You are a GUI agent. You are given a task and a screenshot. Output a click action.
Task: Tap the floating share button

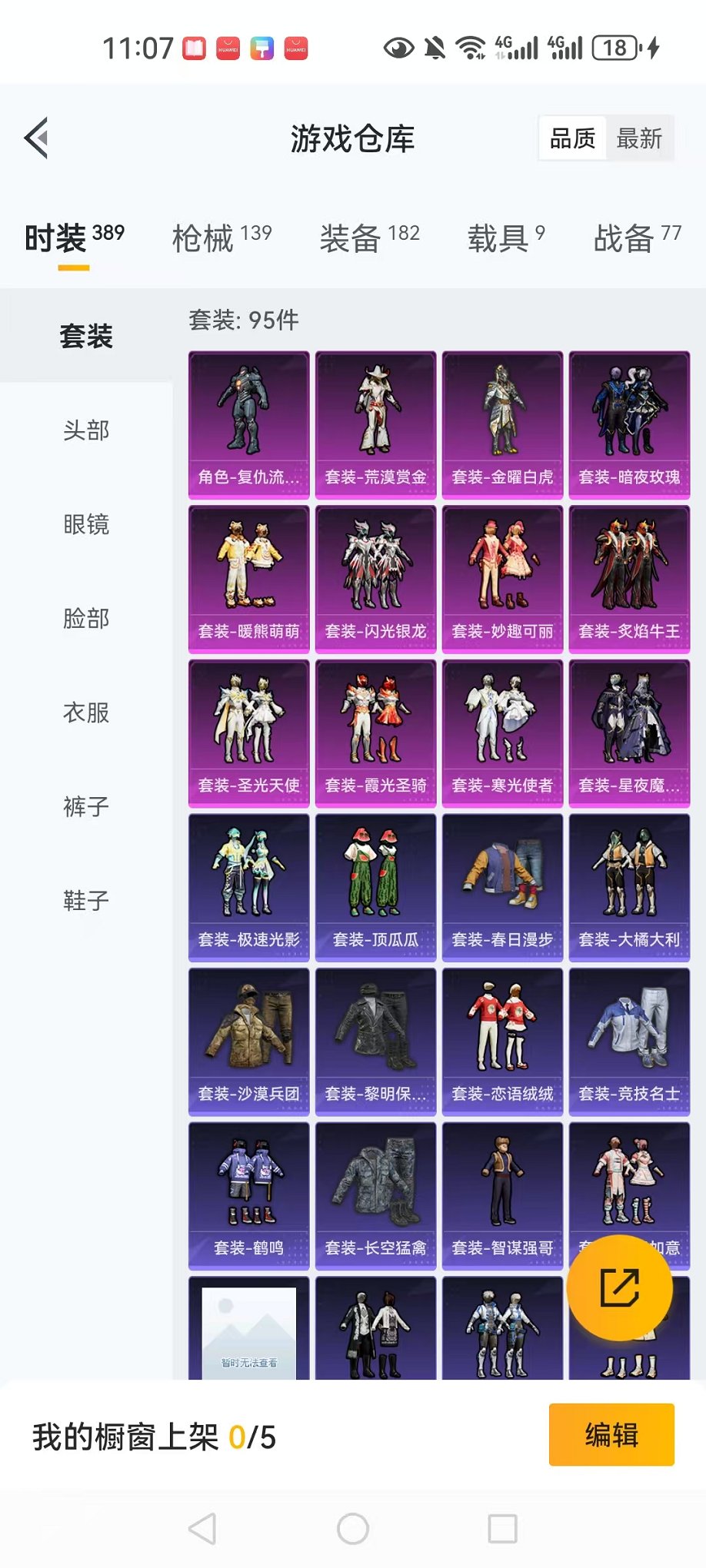pos(620,1288)
